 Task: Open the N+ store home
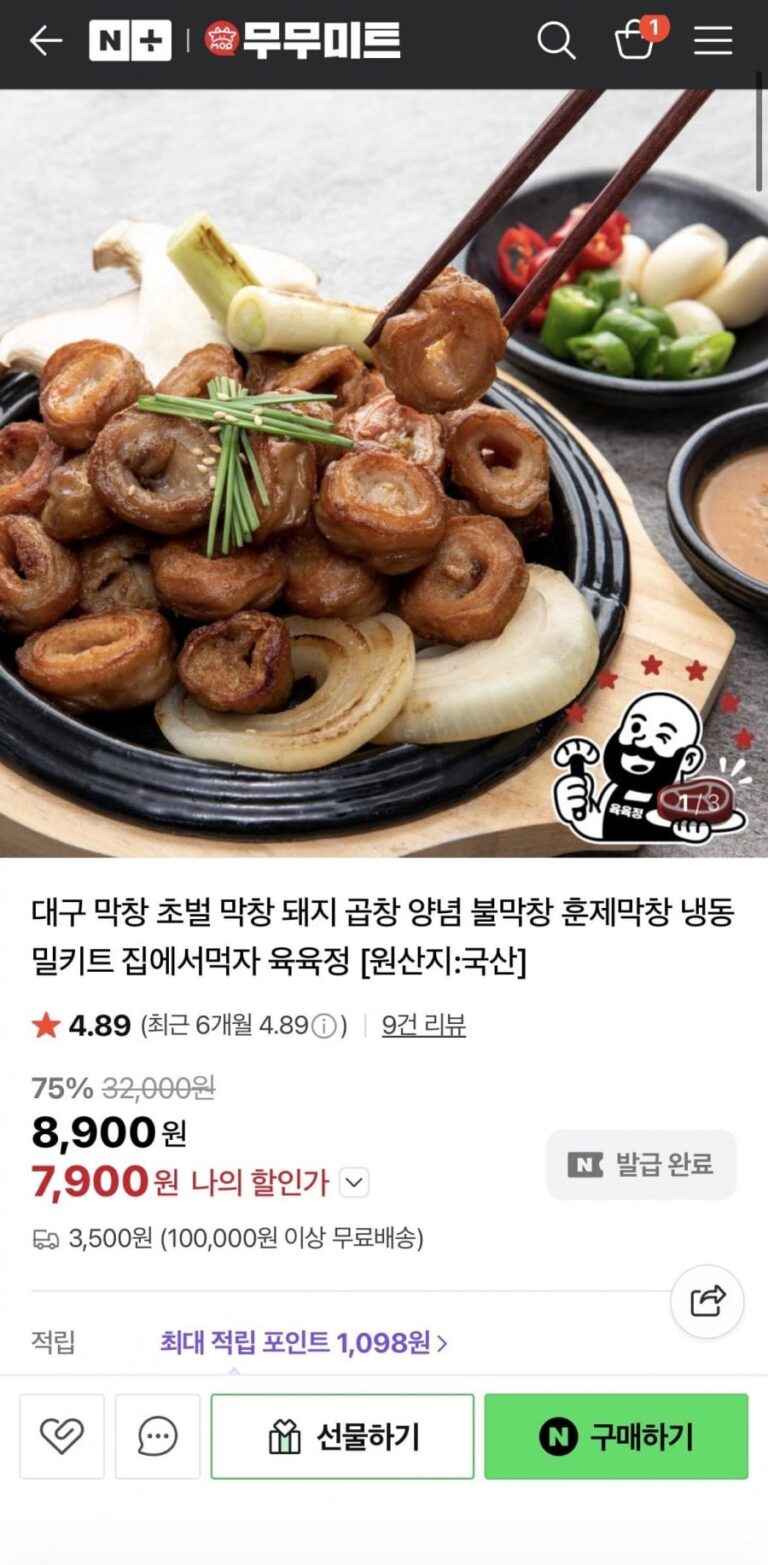(130, 41)
